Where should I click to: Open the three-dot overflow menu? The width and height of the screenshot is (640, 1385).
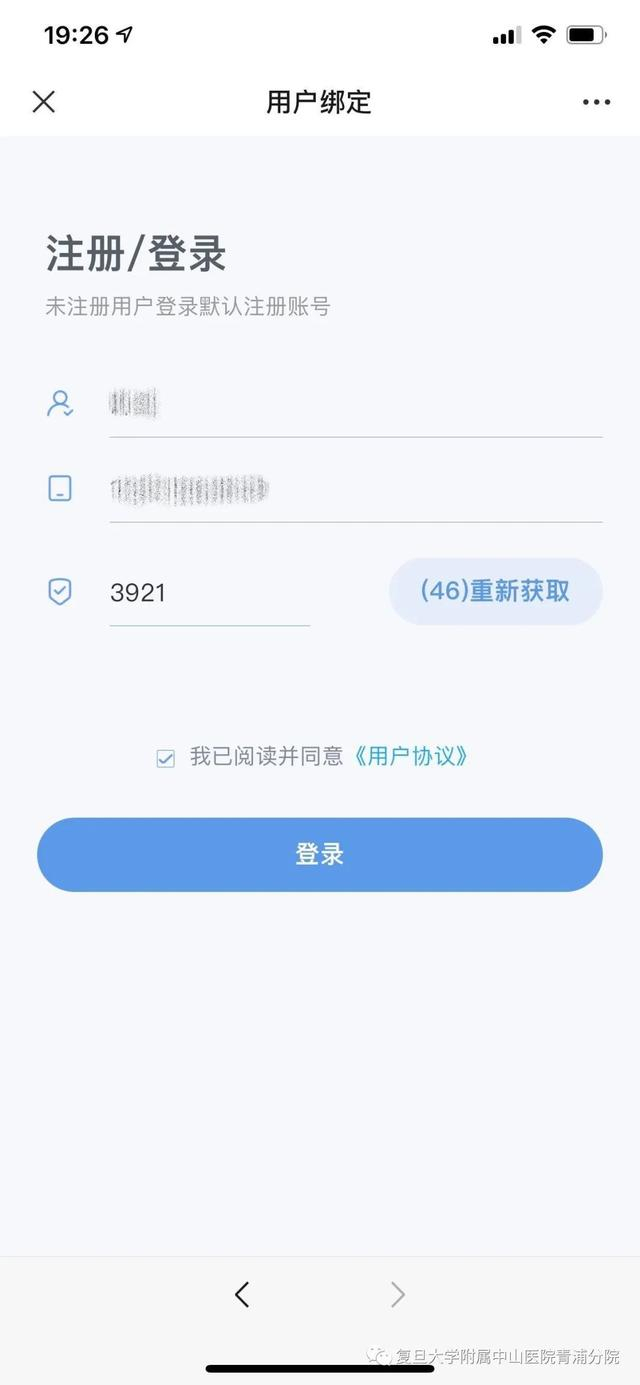596,102
